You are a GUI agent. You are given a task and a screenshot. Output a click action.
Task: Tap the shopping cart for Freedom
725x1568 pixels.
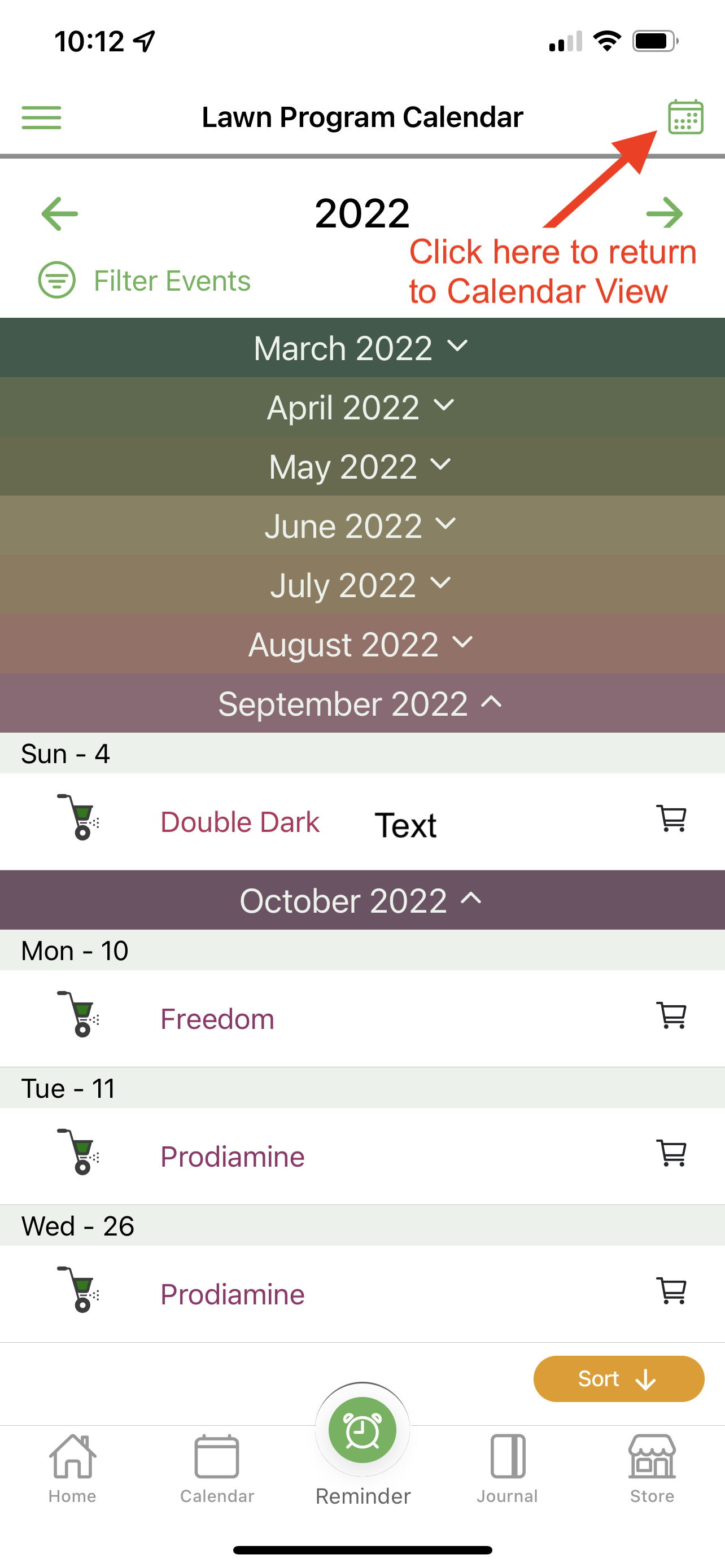(x=672, y=1015)
